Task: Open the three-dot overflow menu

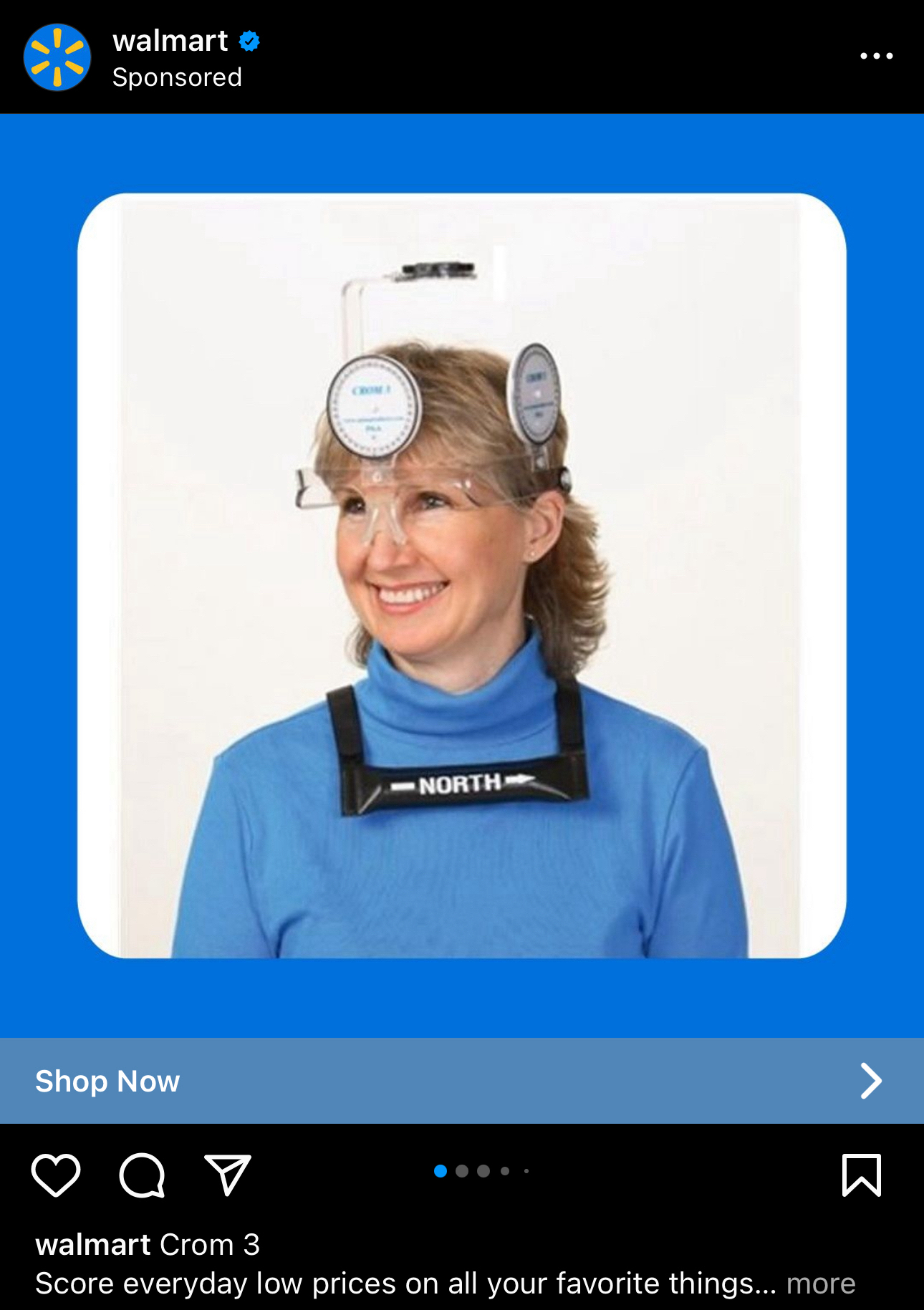Action: [x=876, y=56]
